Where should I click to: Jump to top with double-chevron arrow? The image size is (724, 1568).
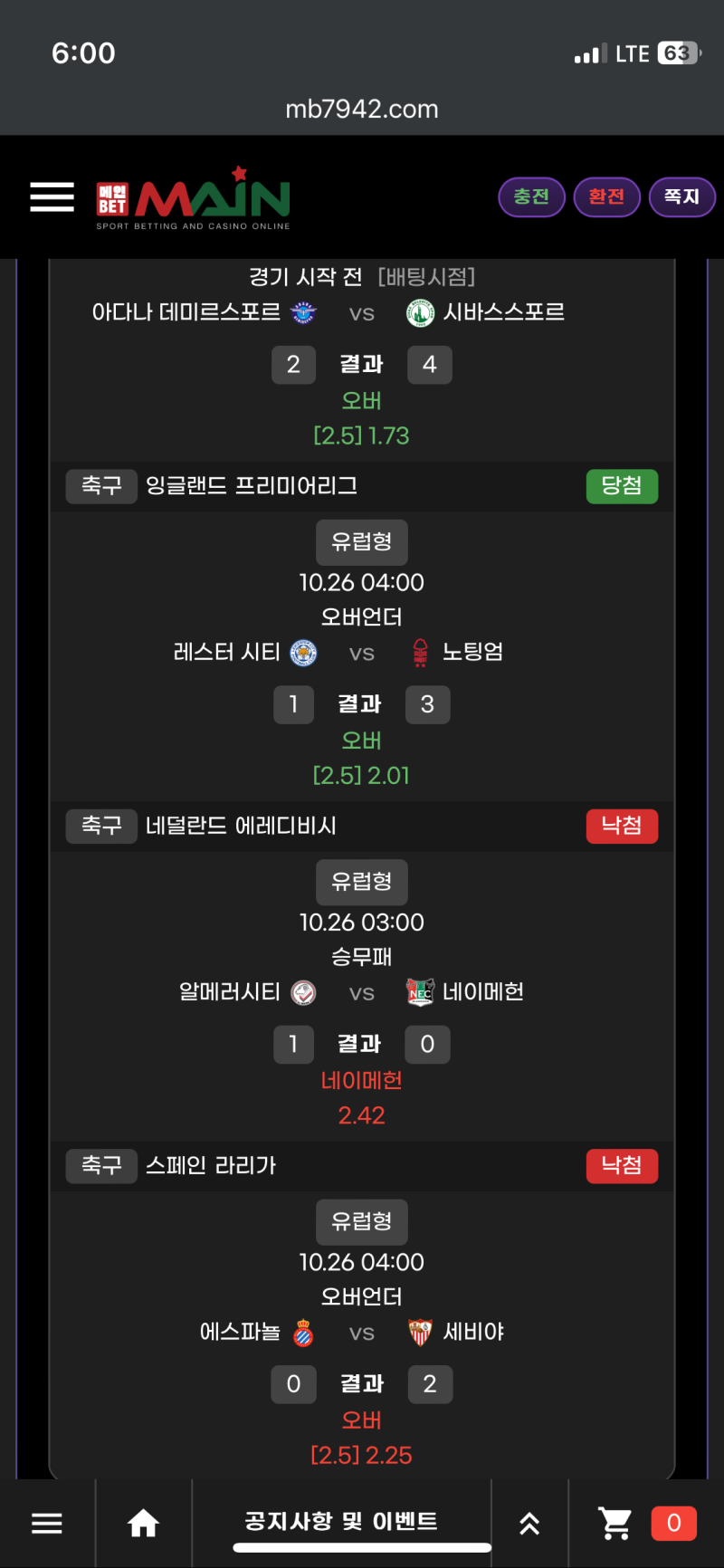[x=529, y=1524]
